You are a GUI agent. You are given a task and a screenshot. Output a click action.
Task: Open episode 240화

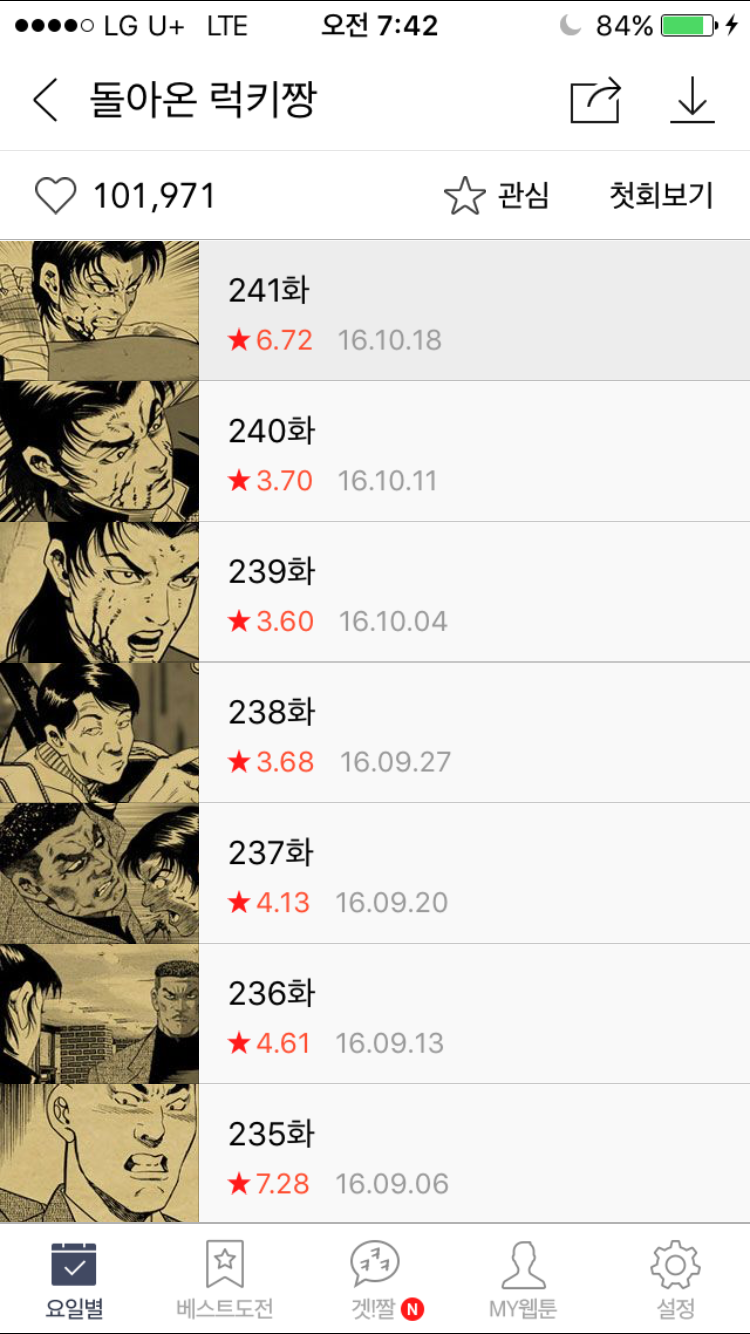pyautogui.click(x=375, y=451)
